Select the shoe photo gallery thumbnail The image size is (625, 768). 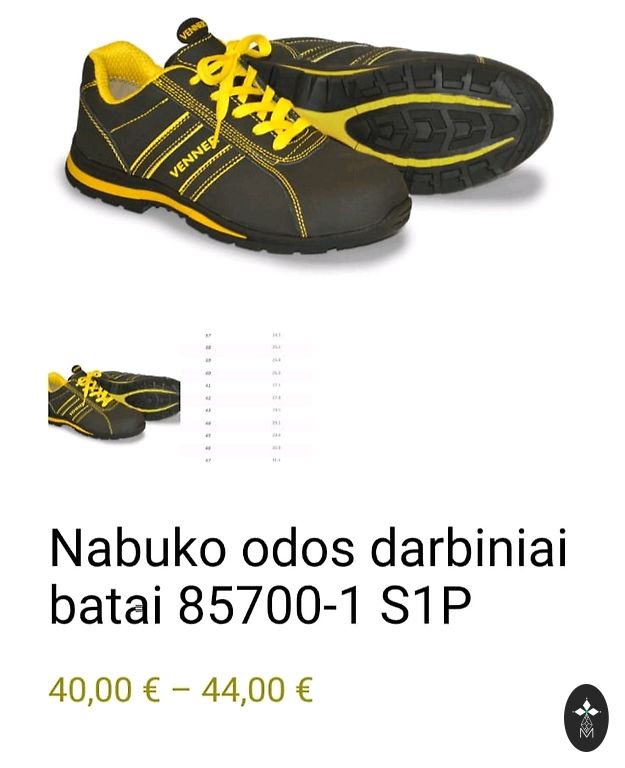click(114, 398)
